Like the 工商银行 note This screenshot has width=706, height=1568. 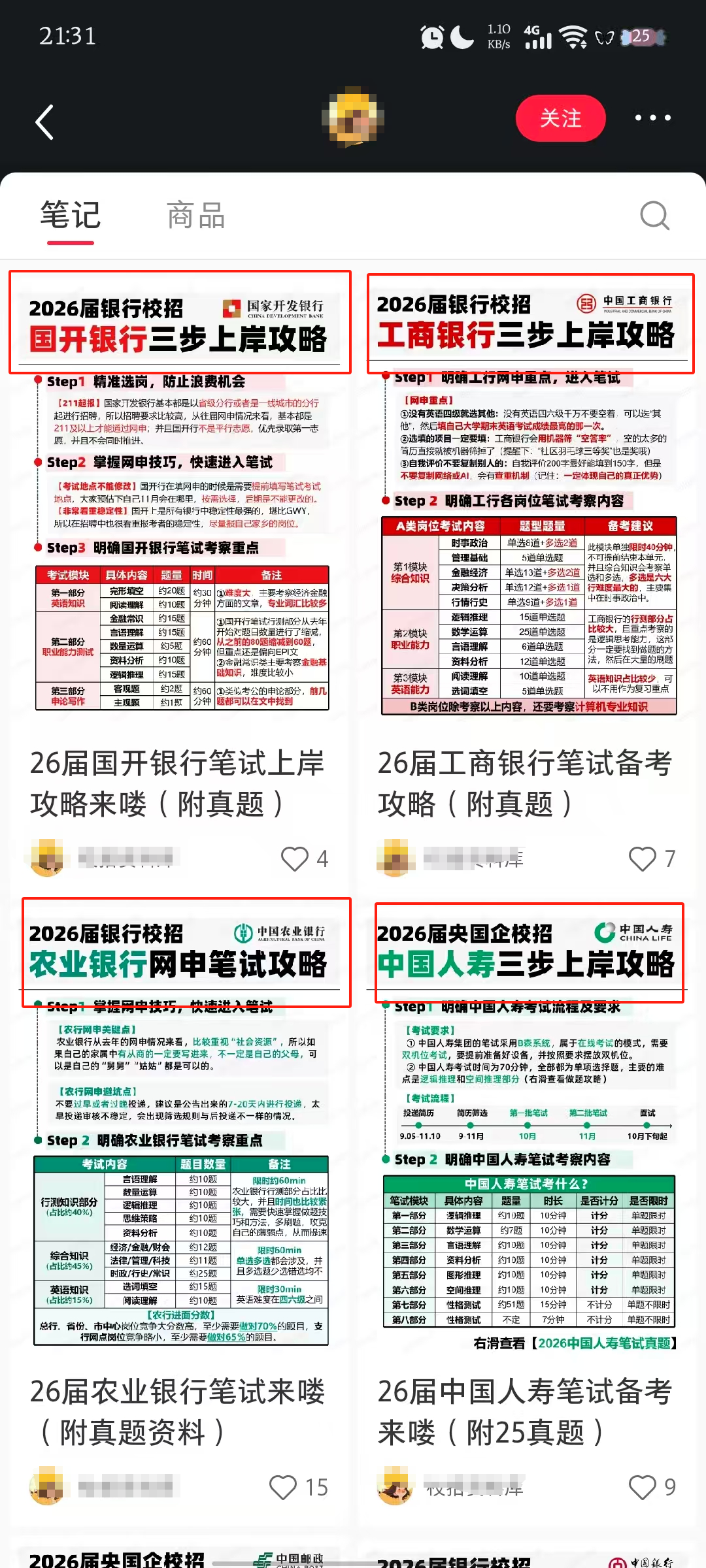coord(643,858)
